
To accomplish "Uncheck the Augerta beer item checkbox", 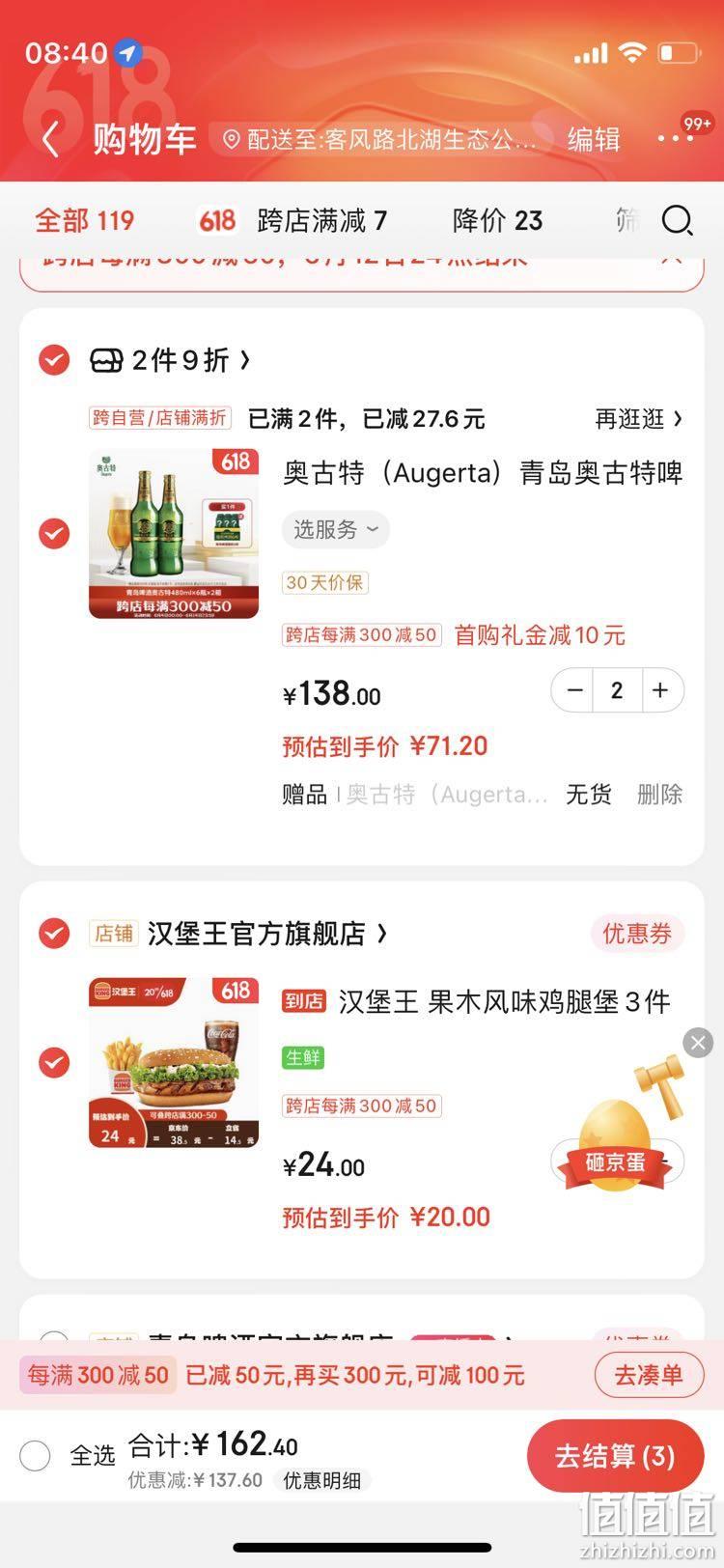I will (x=54, y=533).
